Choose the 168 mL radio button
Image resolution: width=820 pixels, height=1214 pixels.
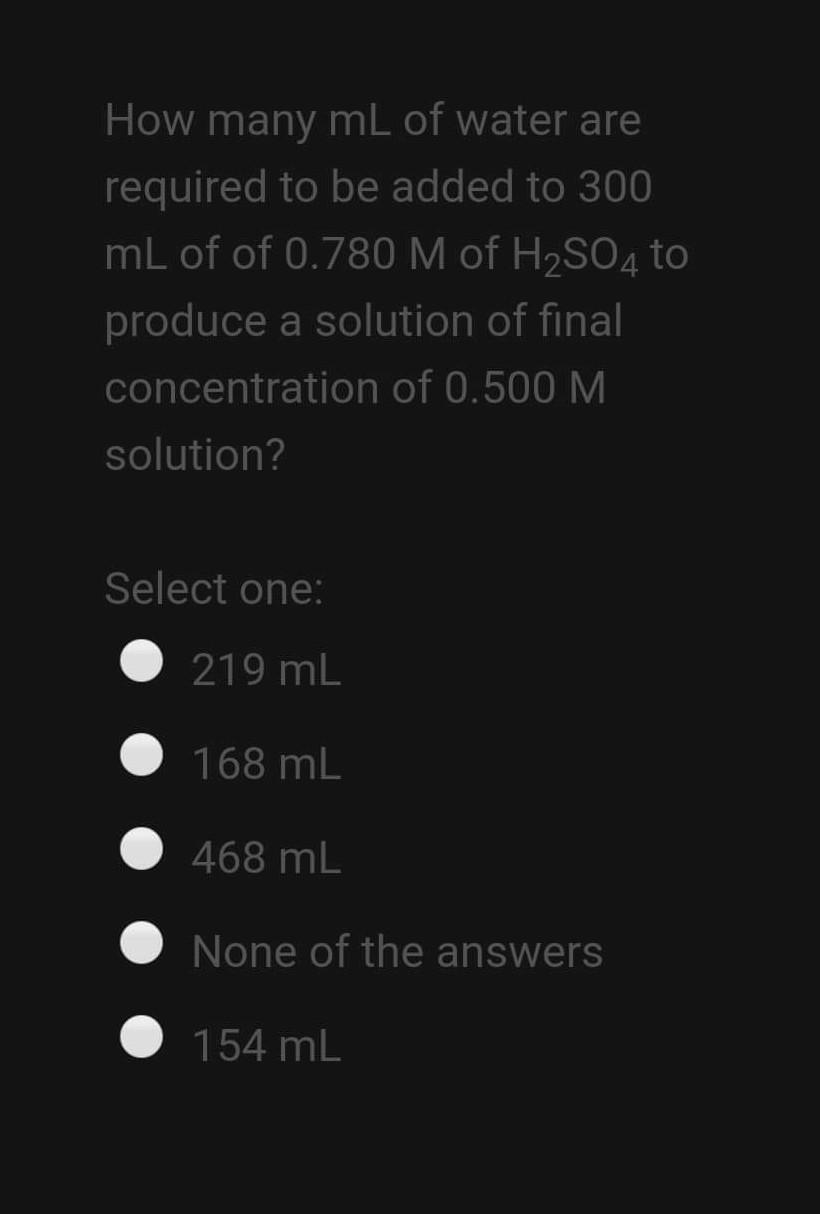tap(142, 755)
